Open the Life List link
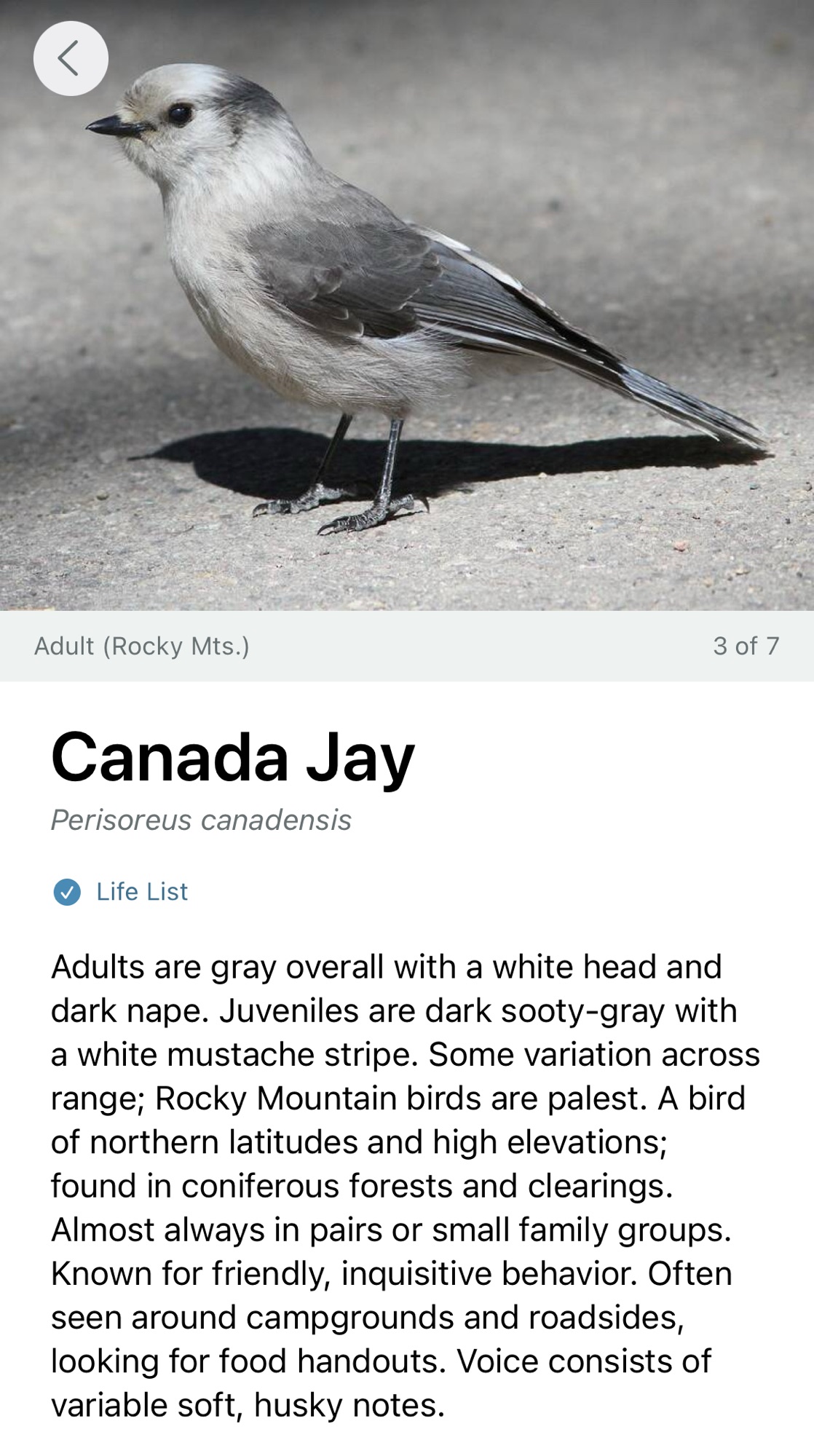 (x=141, y=891)
